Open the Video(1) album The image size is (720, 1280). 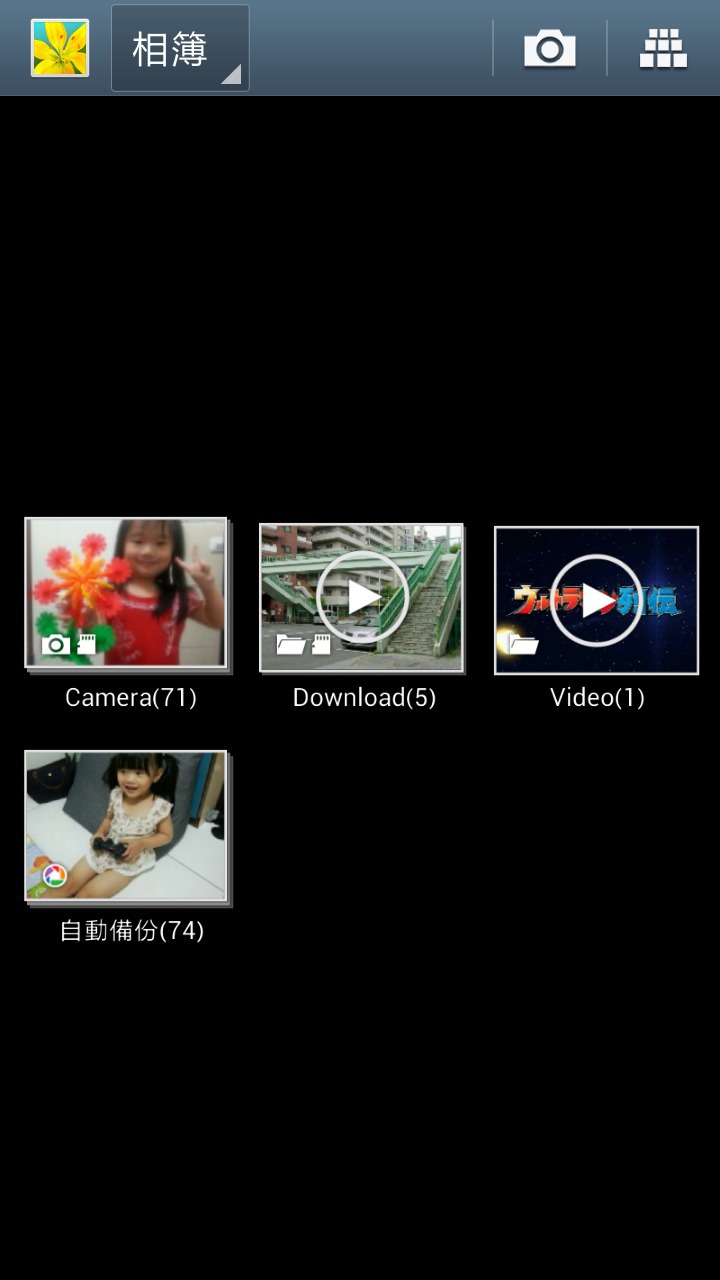596,600
